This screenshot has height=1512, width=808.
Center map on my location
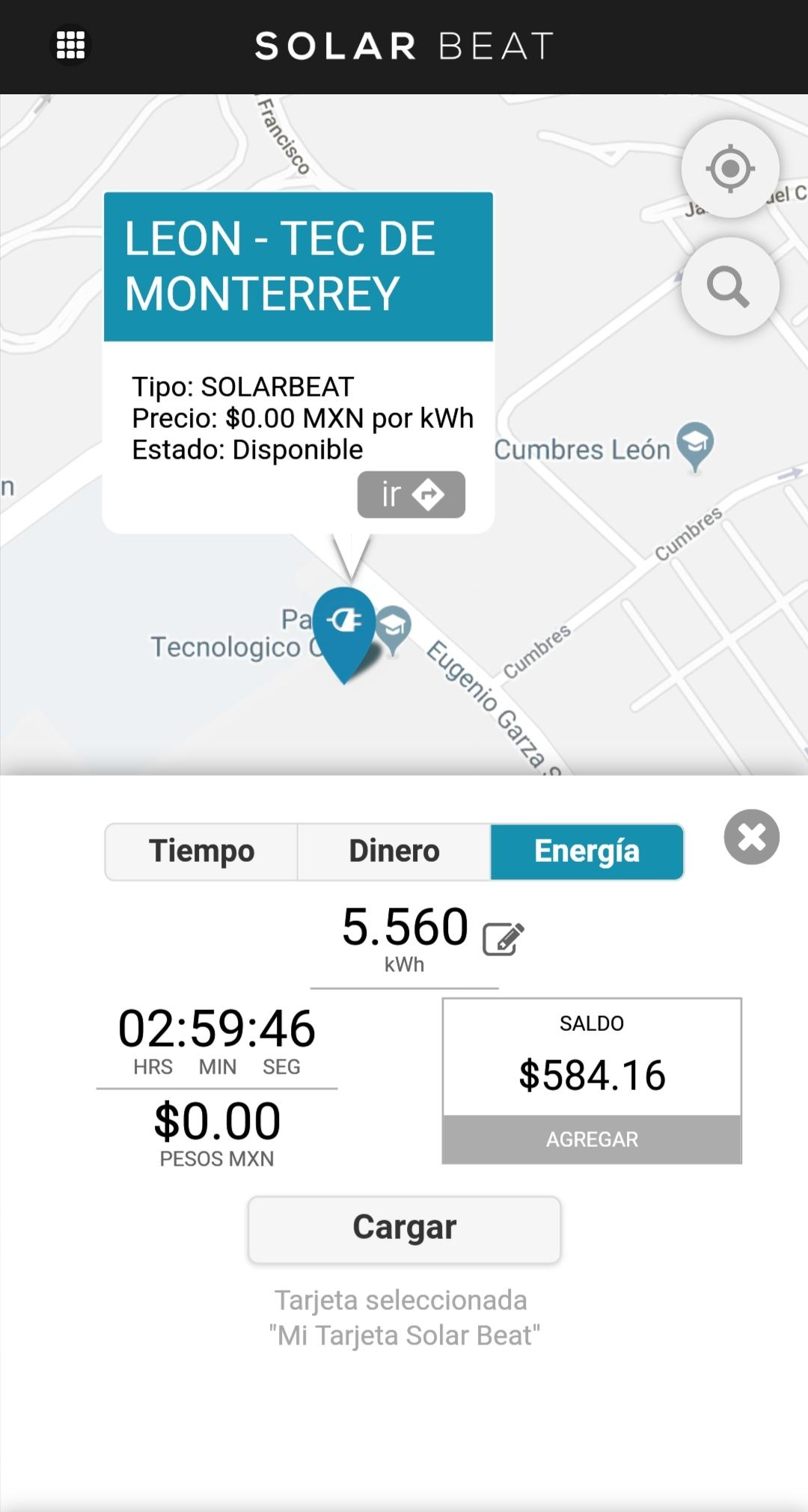729,169
